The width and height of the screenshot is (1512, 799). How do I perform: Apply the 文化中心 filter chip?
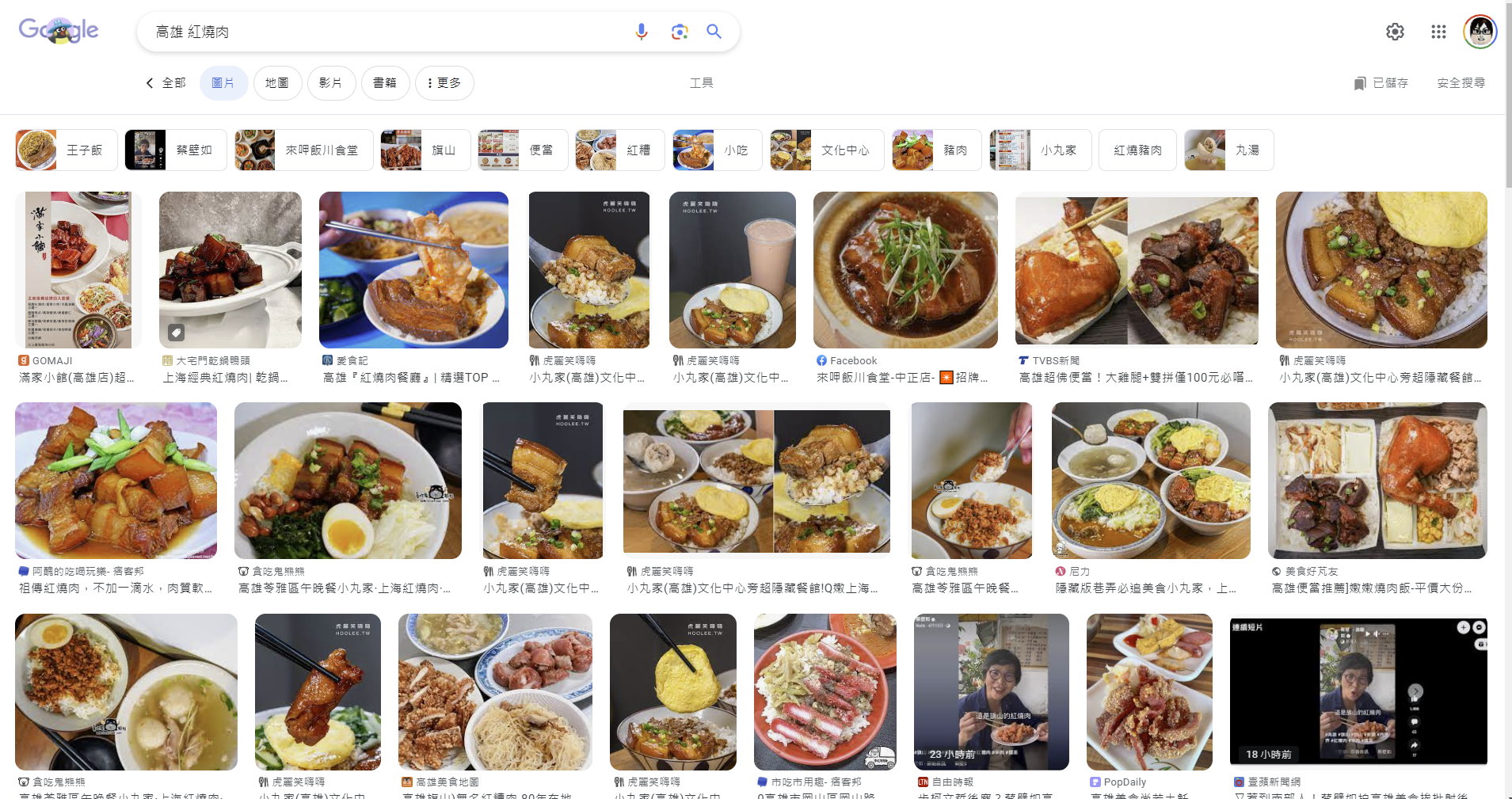827,150
